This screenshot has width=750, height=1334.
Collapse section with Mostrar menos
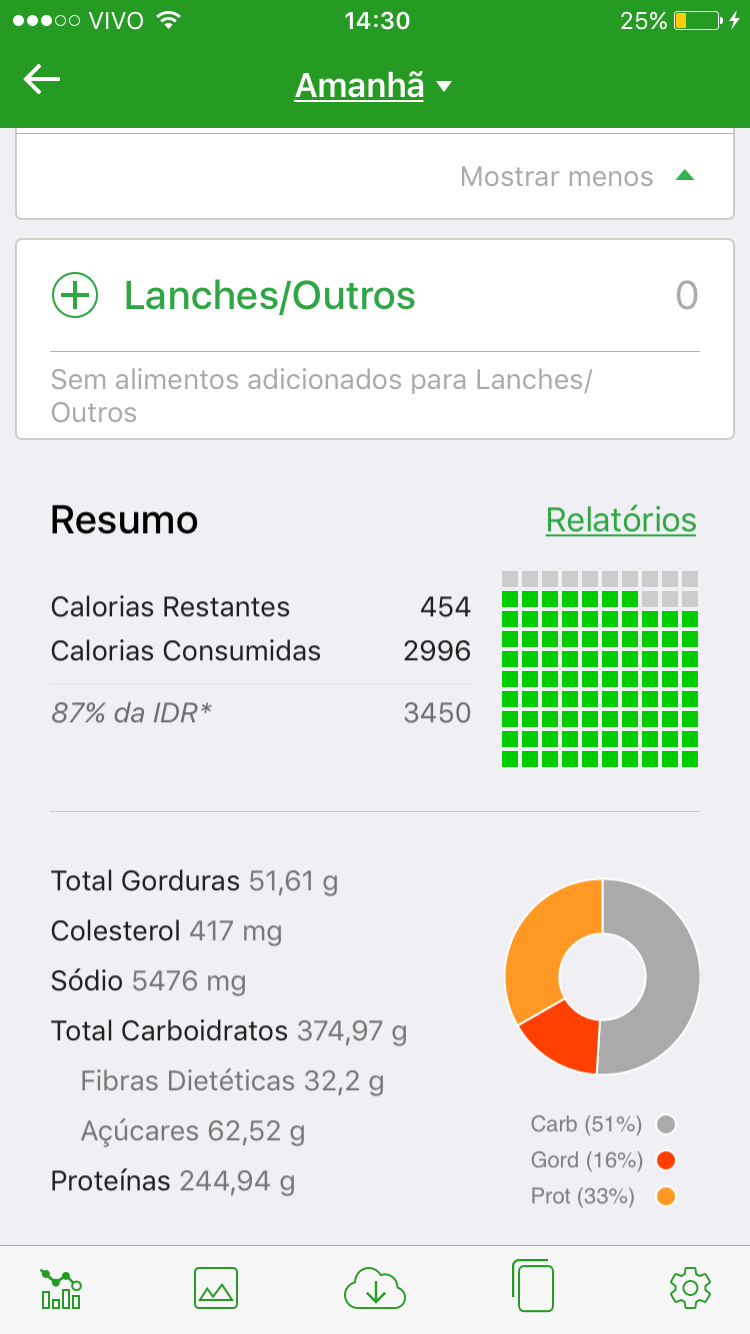pos(576,177)
